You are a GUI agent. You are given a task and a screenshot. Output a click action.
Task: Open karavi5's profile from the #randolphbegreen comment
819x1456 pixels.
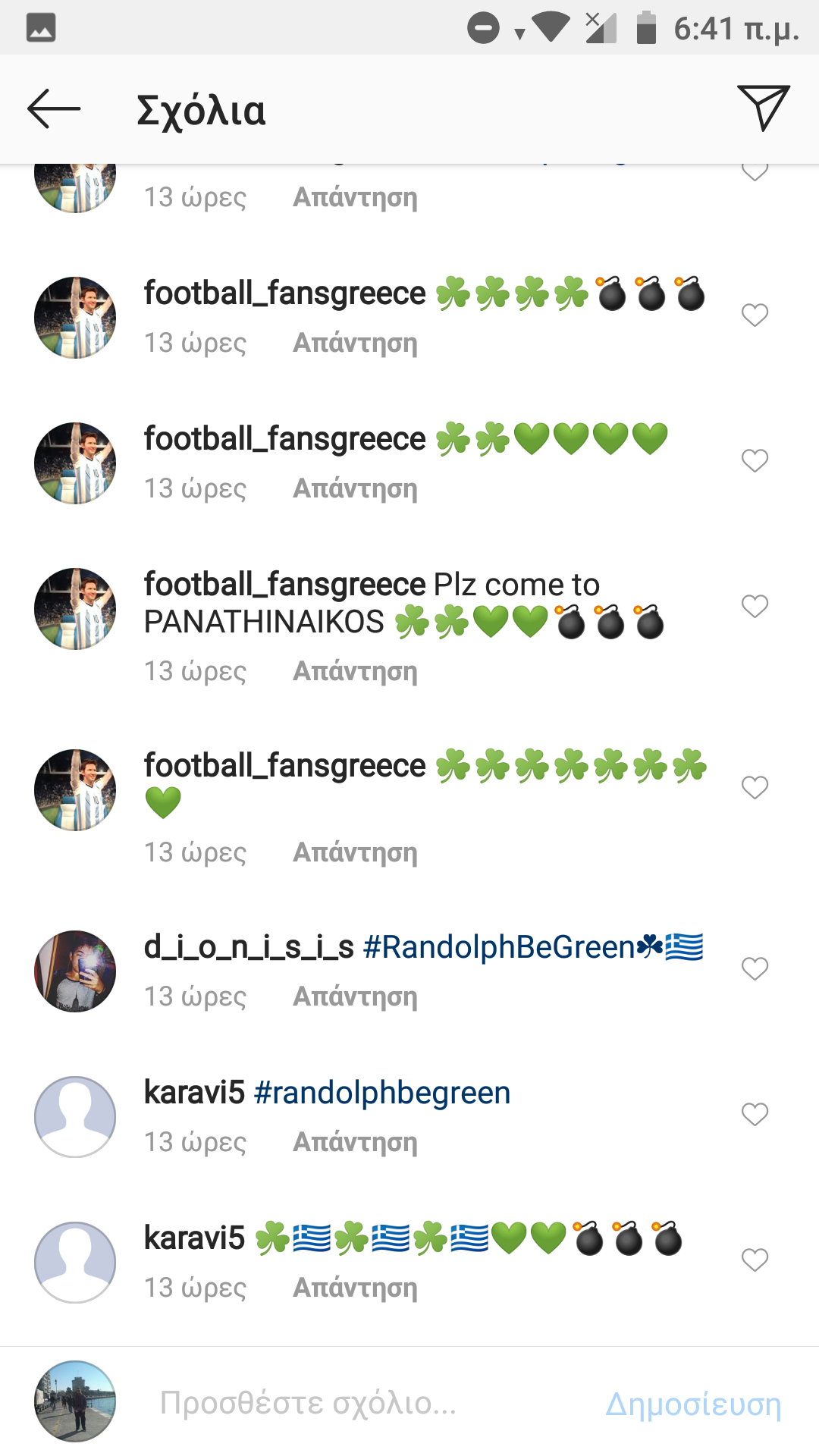click(194, 1093)
